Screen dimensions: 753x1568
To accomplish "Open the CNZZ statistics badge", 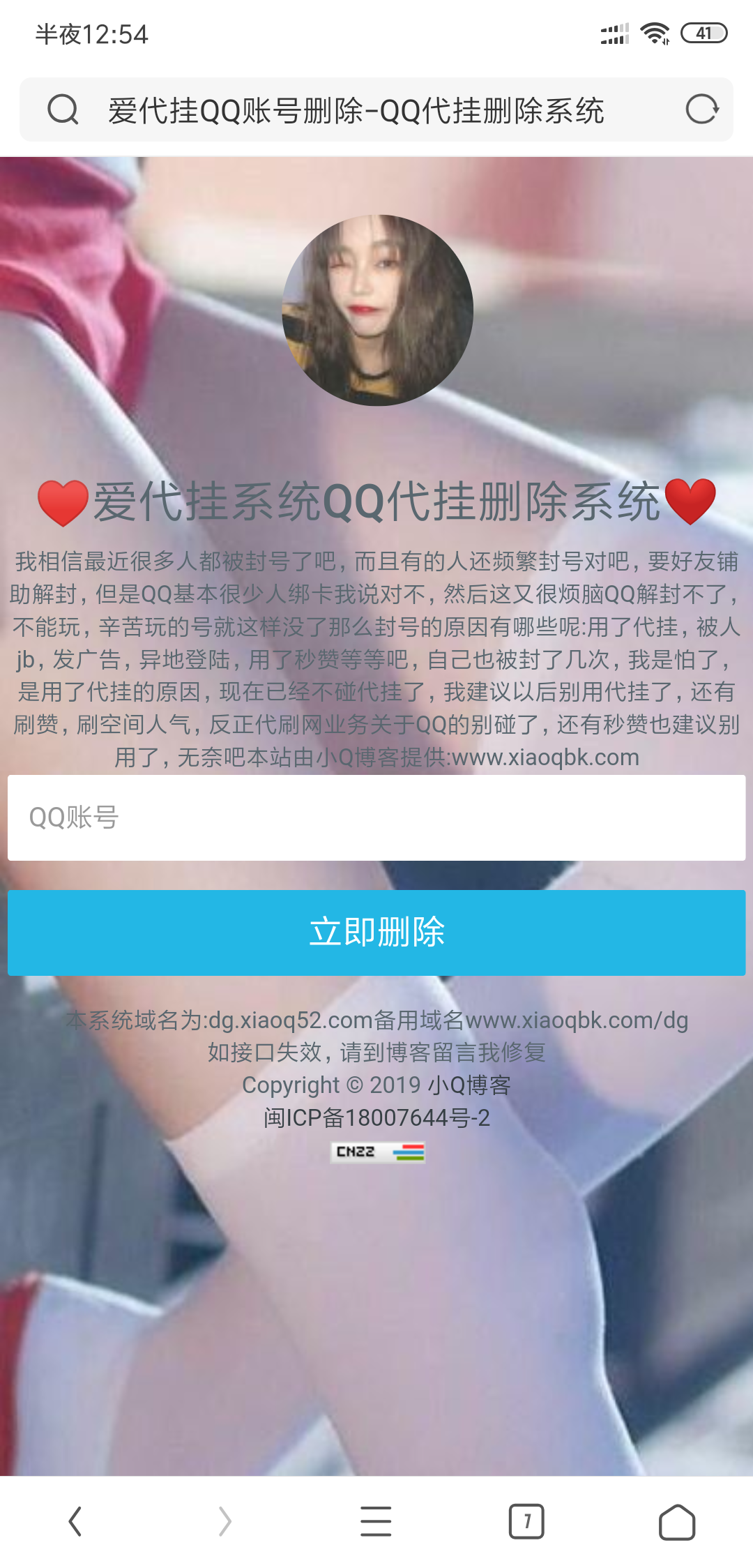I will point(377,1152).
